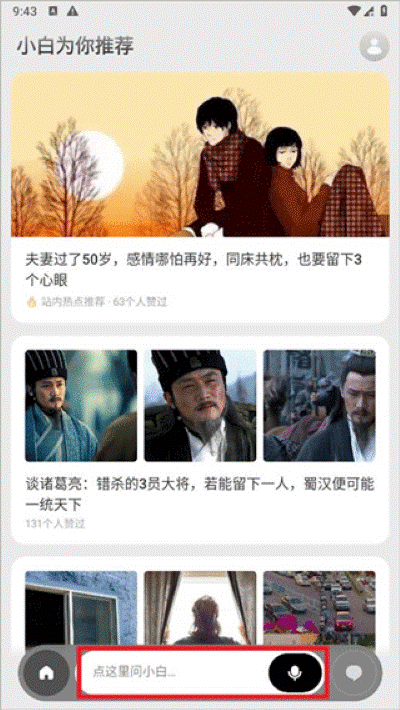Go to the home button
The width and height of the screenshot is (400, 710).
[x=46, y=672]
